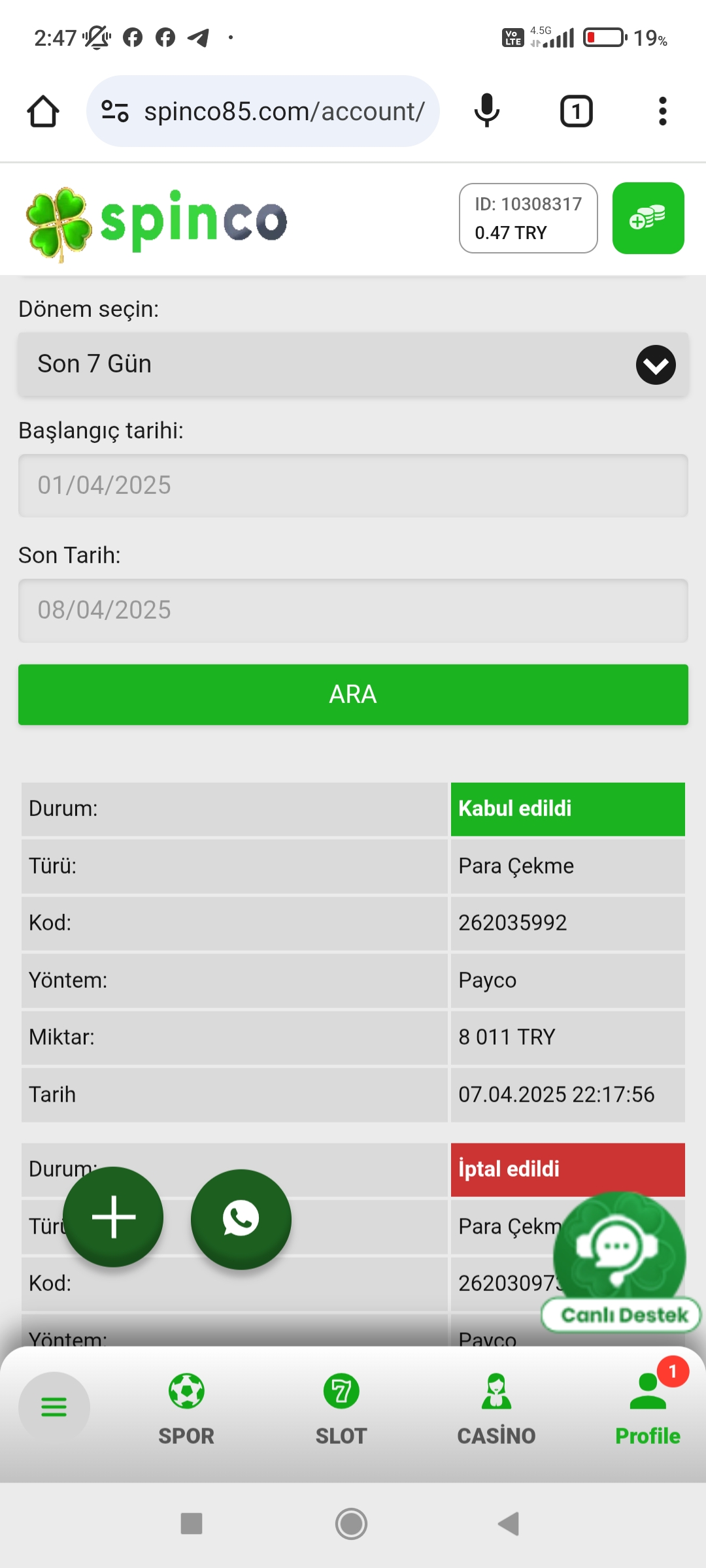Screen dimensions: 706x1568
Task: Switch to the SLOT tab
Action: (341, 1409)
